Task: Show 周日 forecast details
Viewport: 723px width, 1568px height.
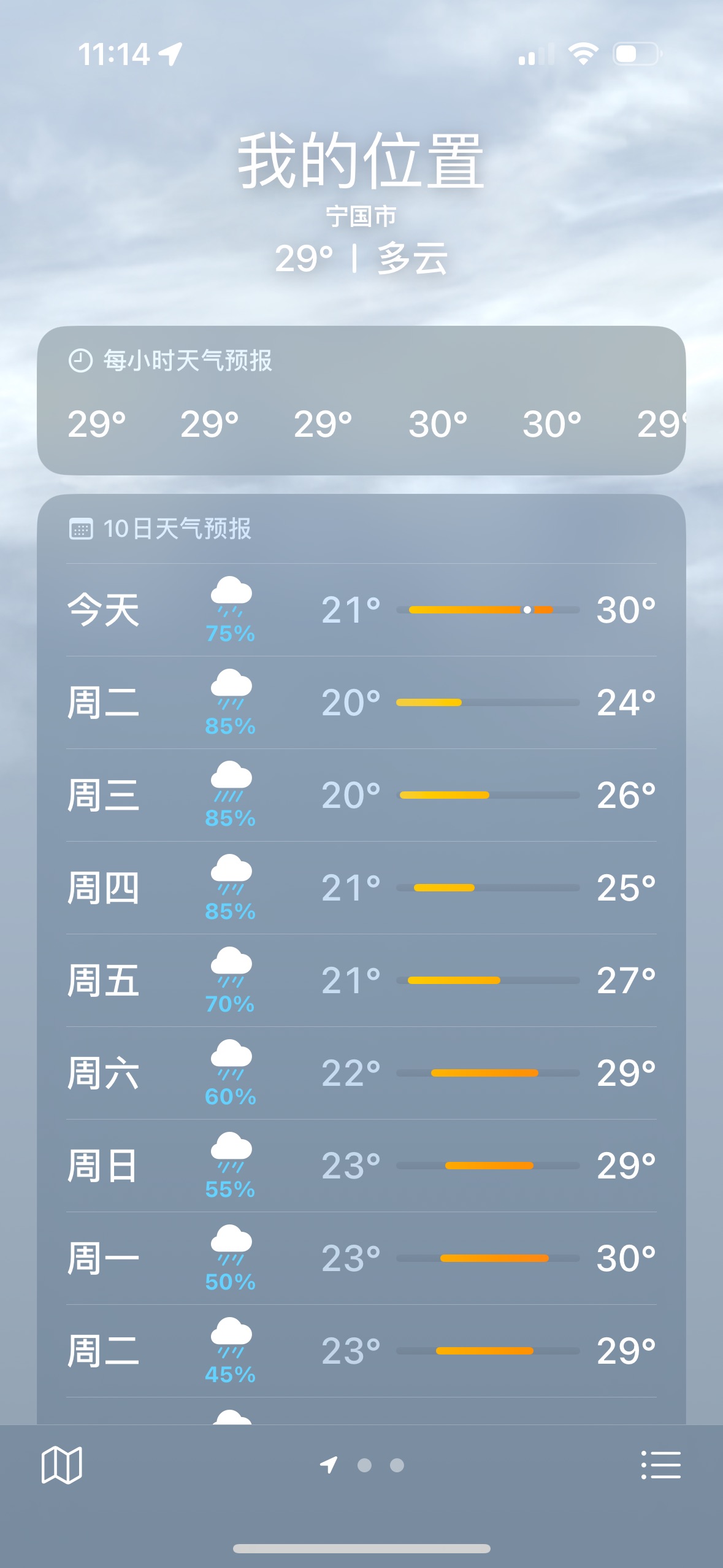Action: [x=361, y=1166]
